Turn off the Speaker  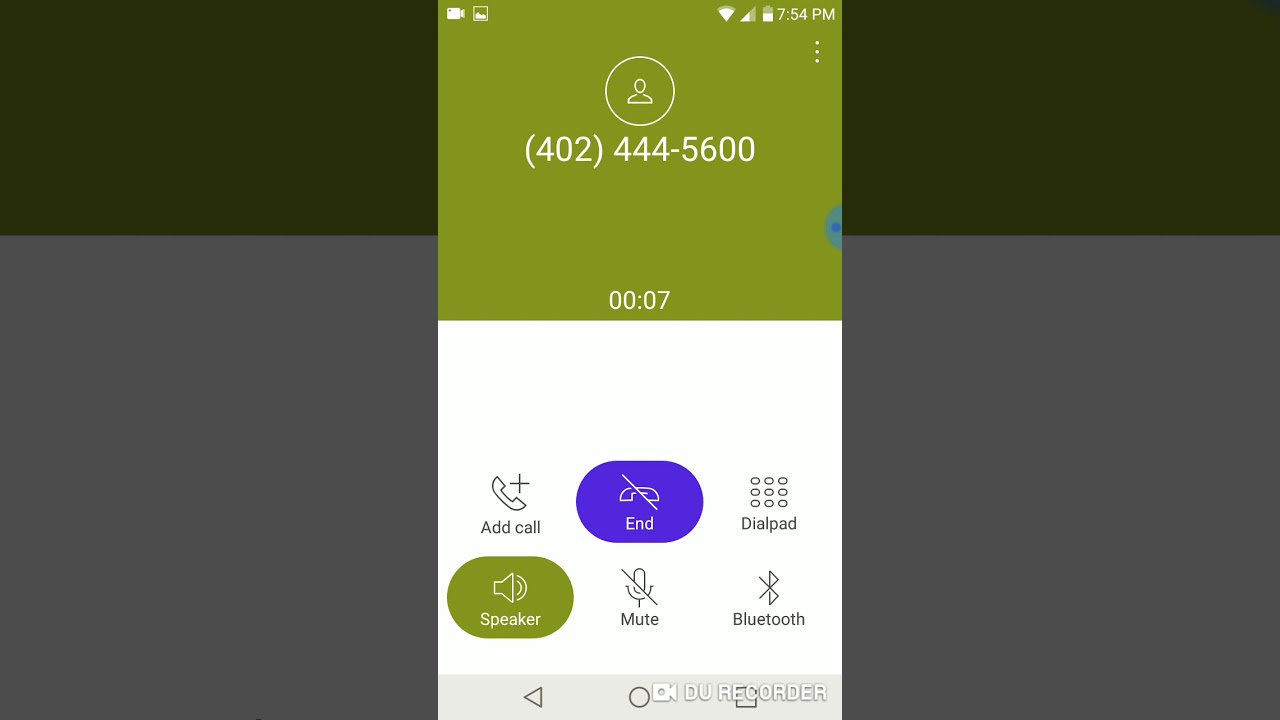pos(510,598)
